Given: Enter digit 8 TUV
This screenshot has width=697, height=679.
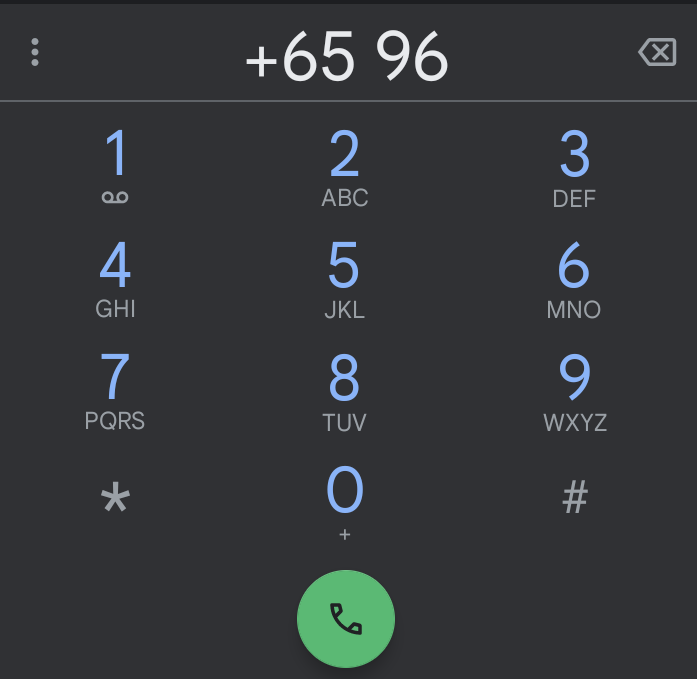Looking at the screenshot, I should [345, 392].
